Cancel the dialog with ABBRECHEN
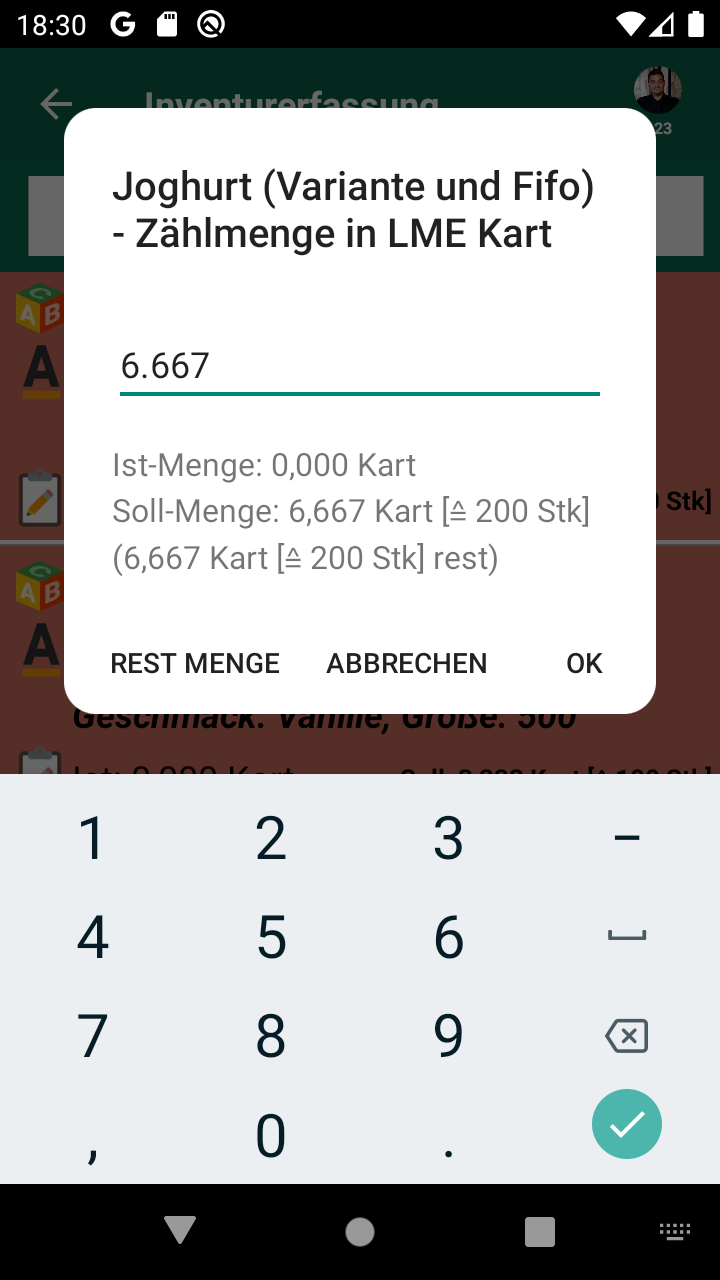The width and height of the screenshot is (720, 1280). click(406, 663)
